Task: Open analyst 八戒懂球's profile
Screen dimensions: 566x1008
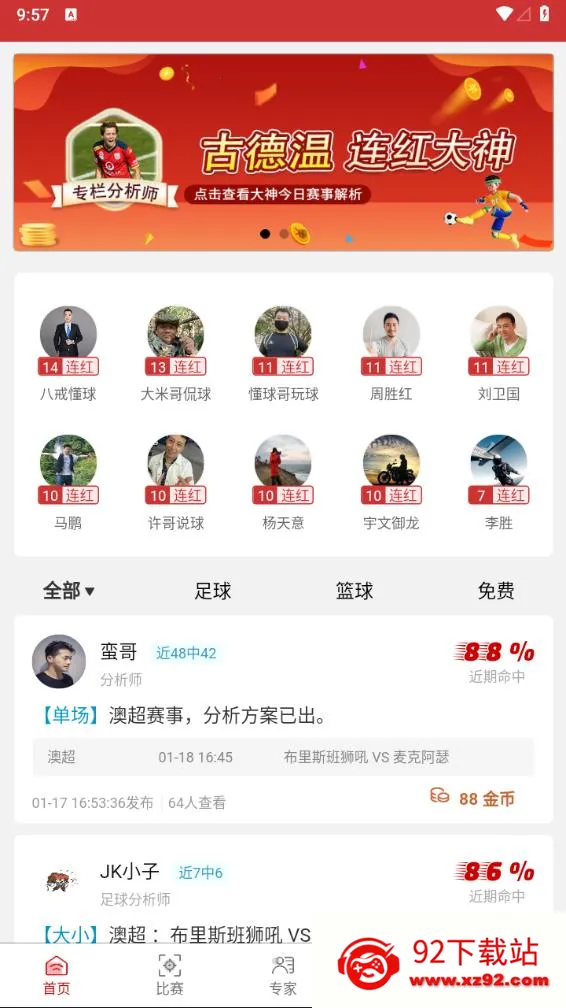Action: 68,354
